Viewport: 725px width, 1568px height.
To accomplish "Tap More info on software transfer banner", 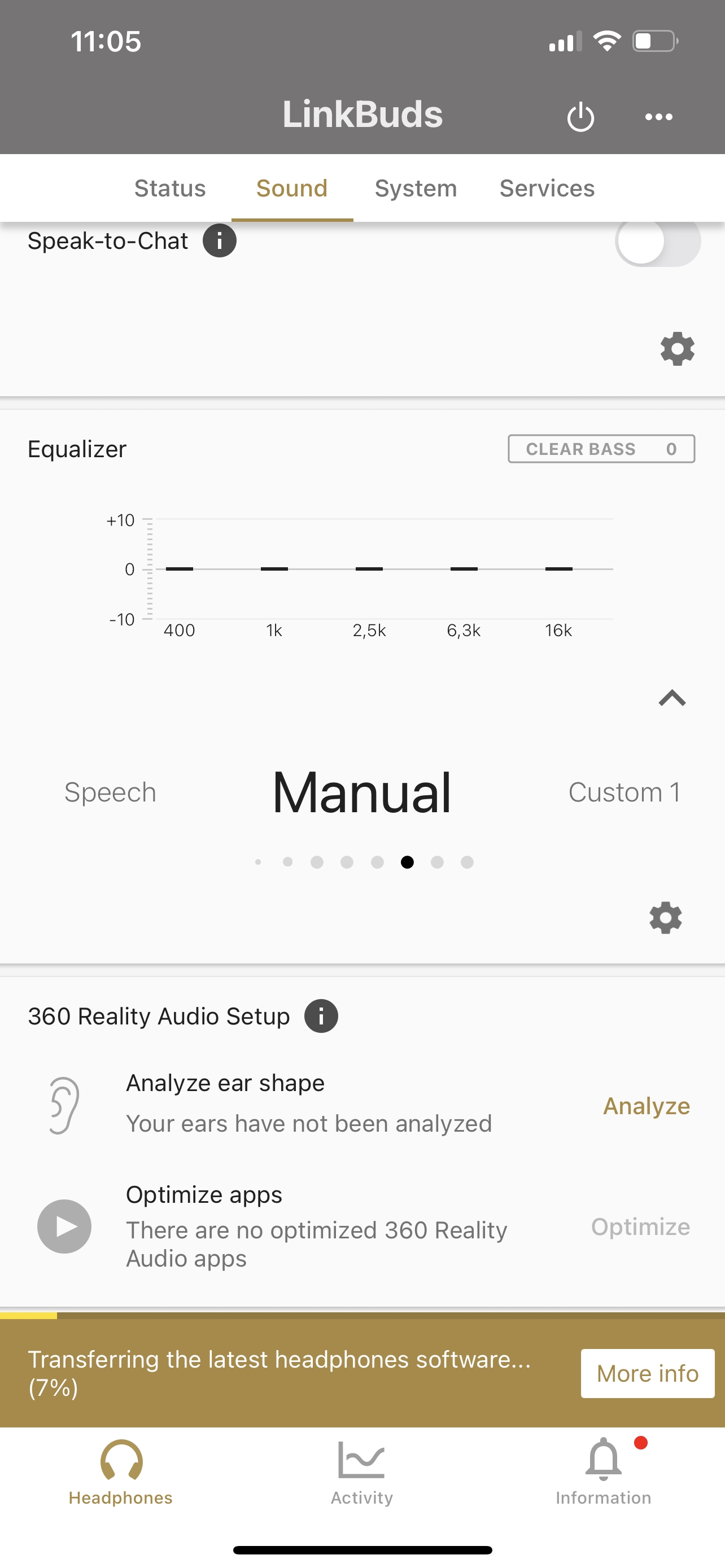I will (647, 1373).
